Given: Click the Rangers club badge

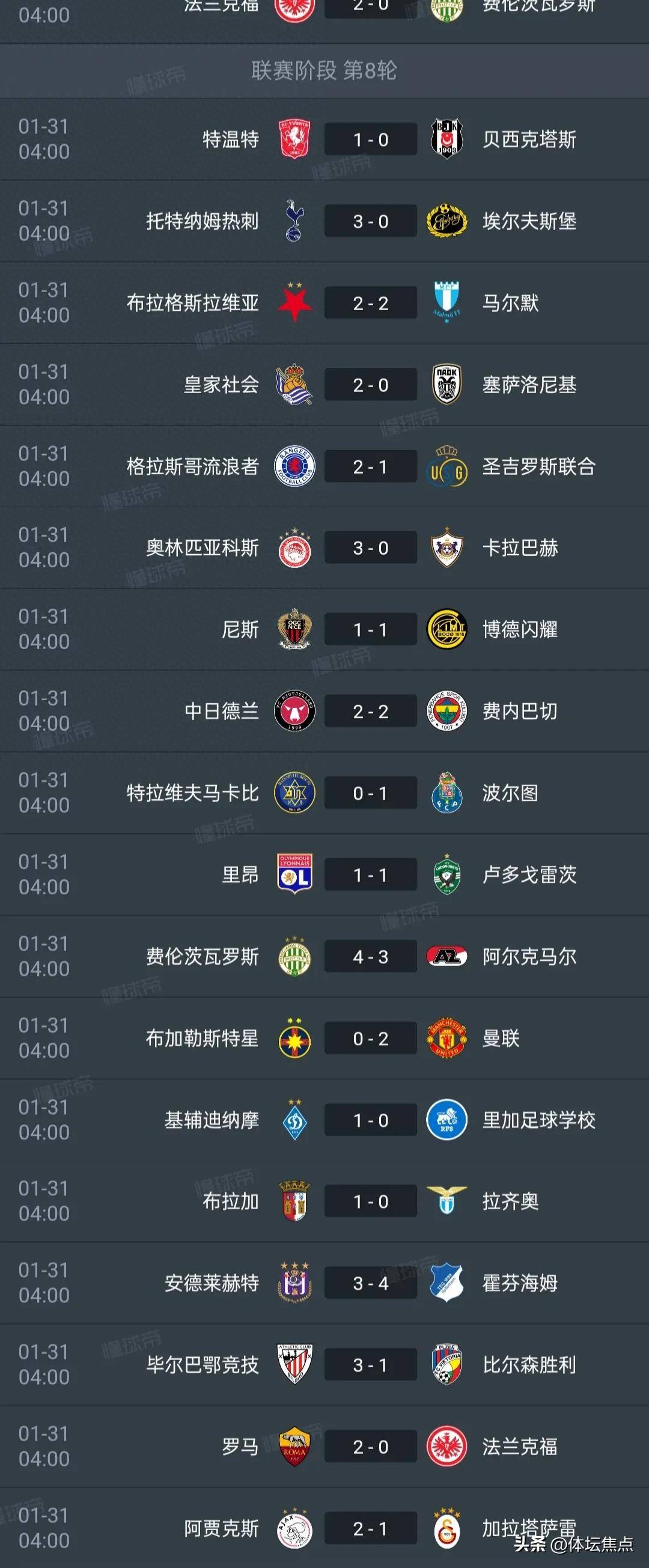Looking at the screenshot, I should coord(294,468).
